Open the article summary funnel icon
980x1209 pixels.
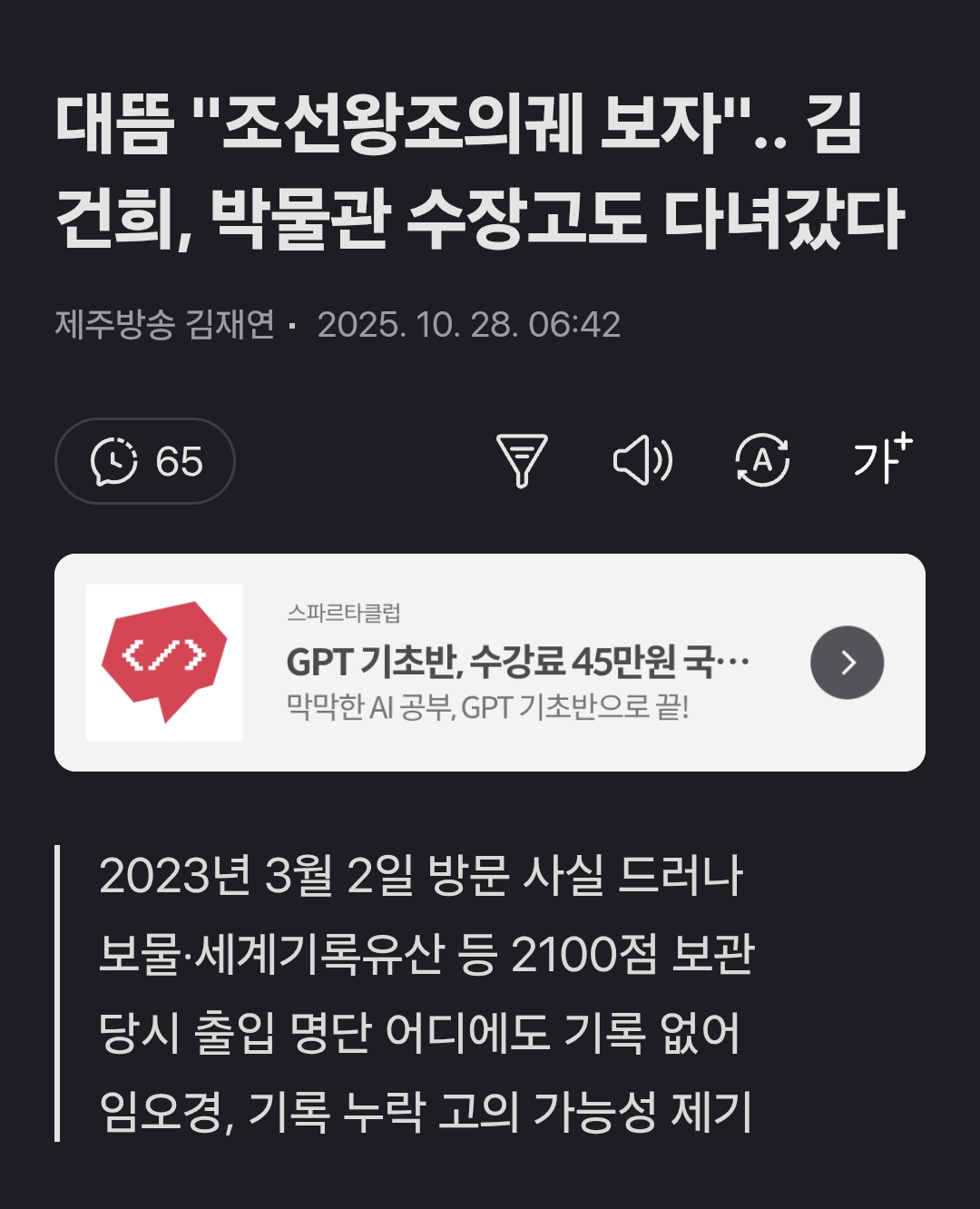[x=522, y=460]
